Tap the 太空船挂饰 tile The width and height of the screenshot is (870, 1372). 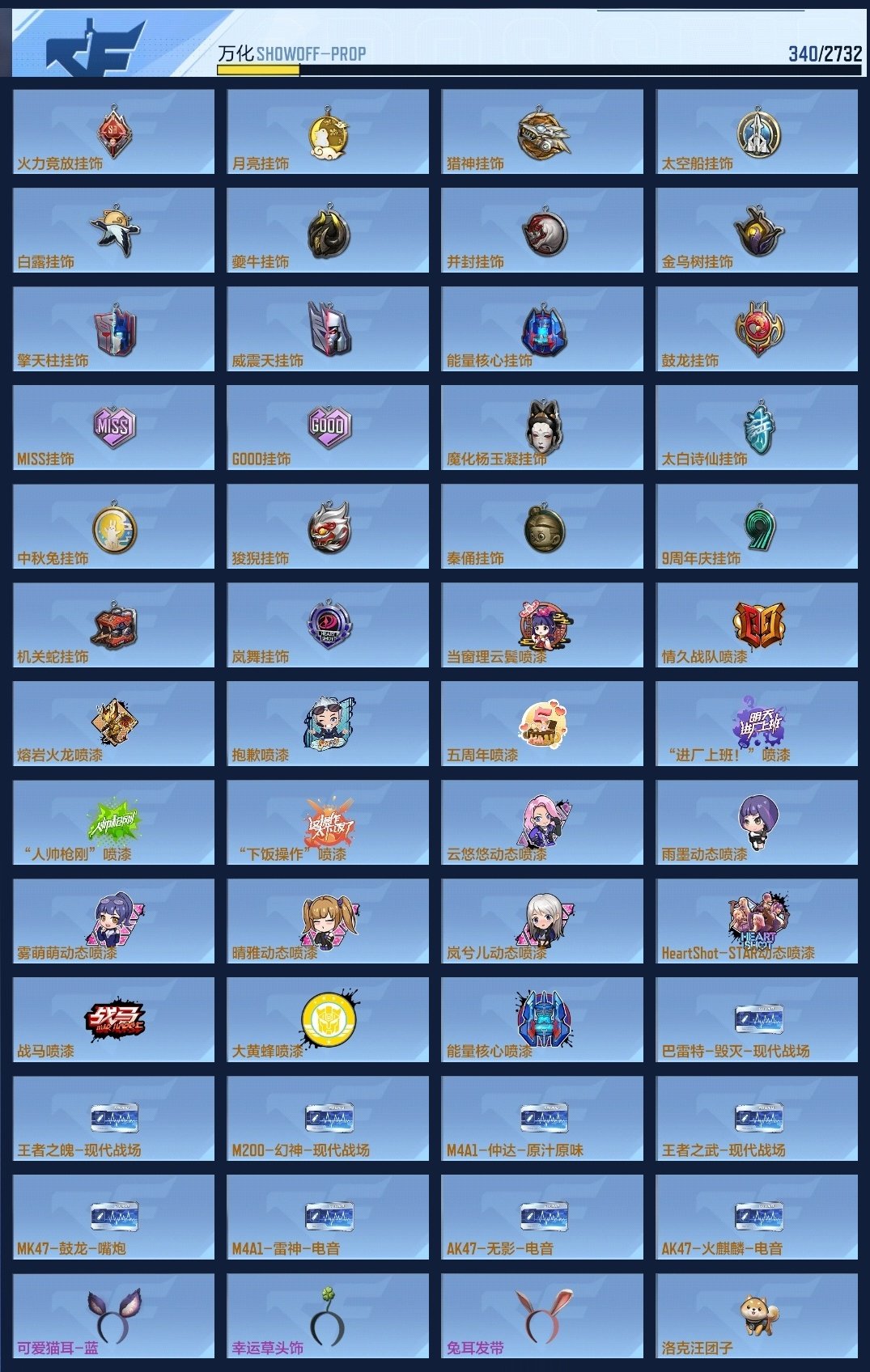point(757,132)
